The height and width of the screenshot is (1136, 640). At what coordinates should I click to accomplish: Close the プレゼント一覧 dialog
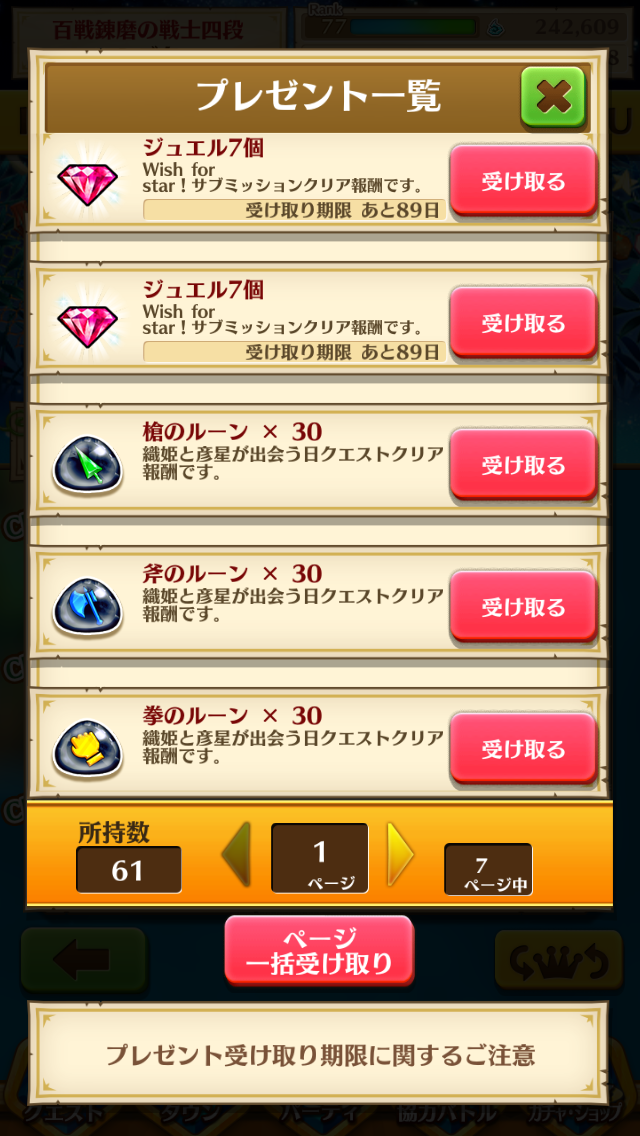[552, 97]
